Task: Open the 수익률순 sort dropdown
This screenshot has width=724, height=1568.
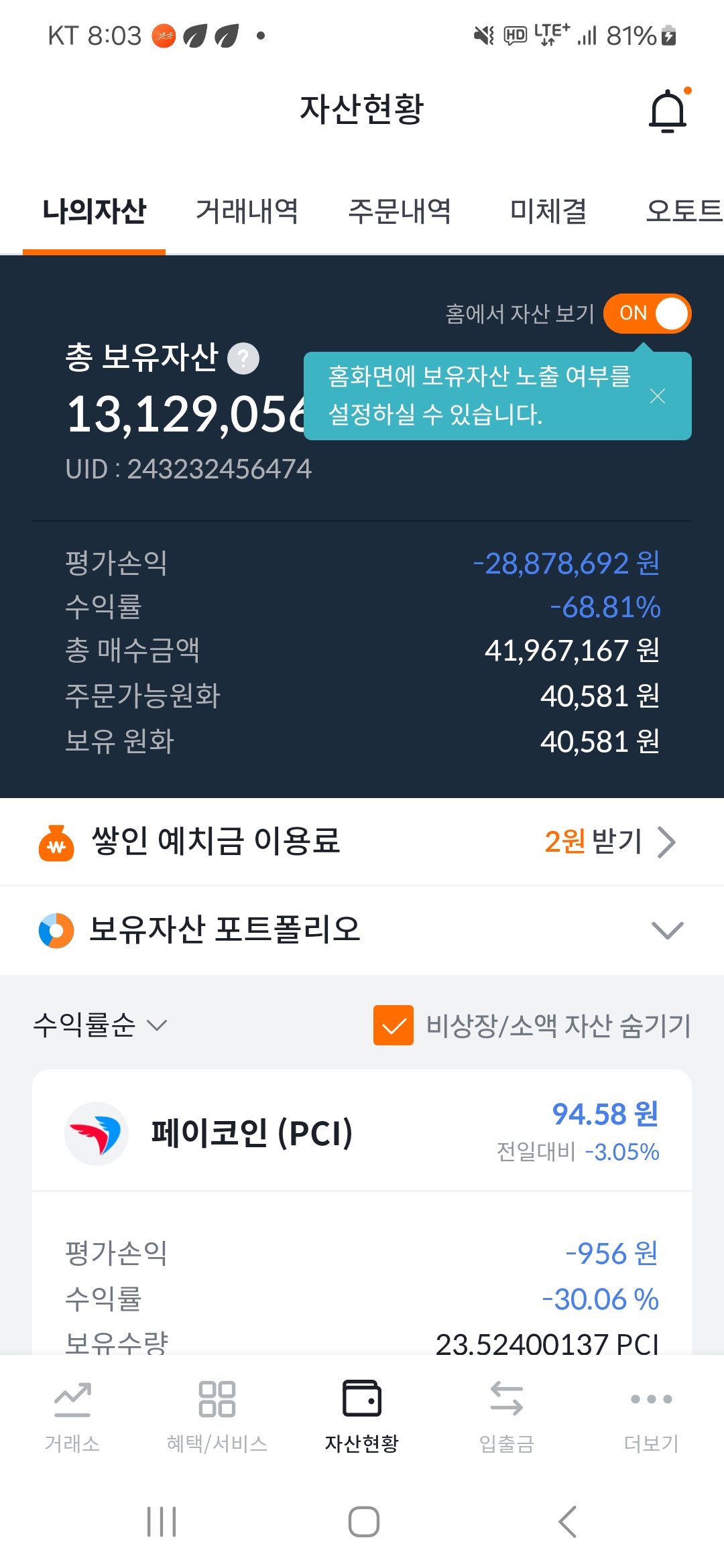Action: [101, 1025]
